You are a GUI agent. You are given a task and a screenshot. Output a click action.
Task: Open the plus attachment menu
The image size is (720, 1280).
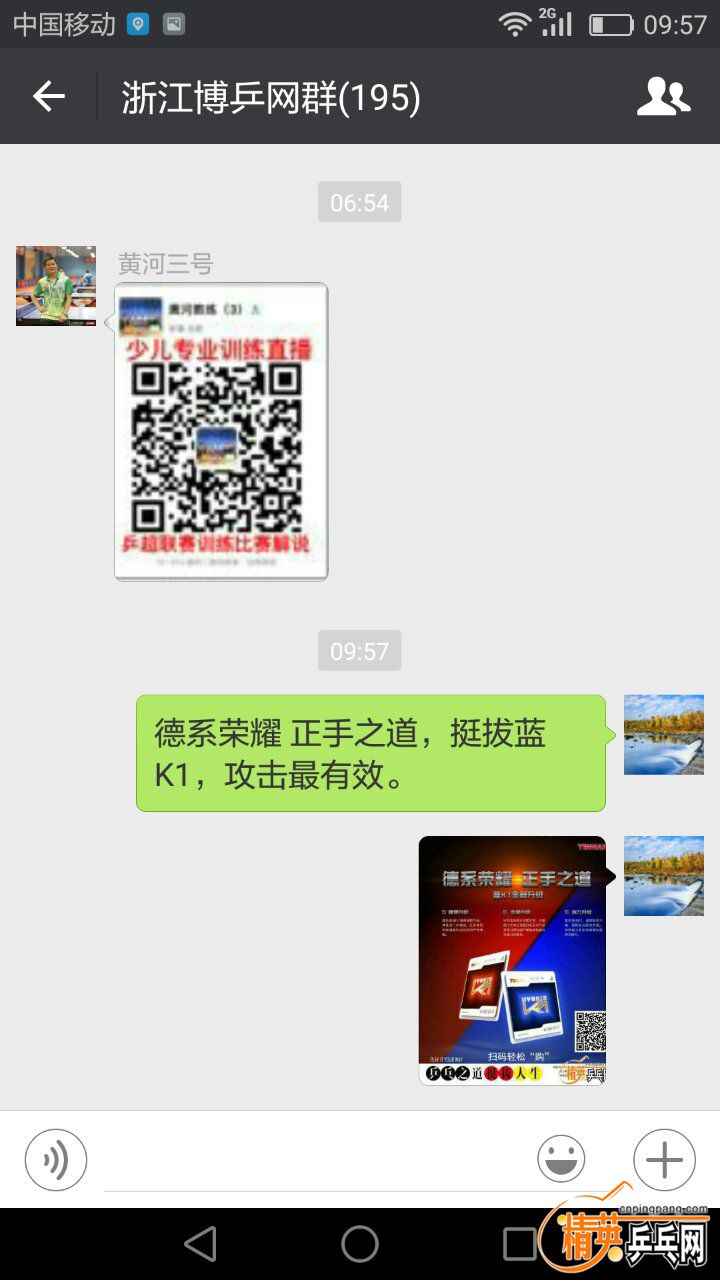pos(664,1160)
